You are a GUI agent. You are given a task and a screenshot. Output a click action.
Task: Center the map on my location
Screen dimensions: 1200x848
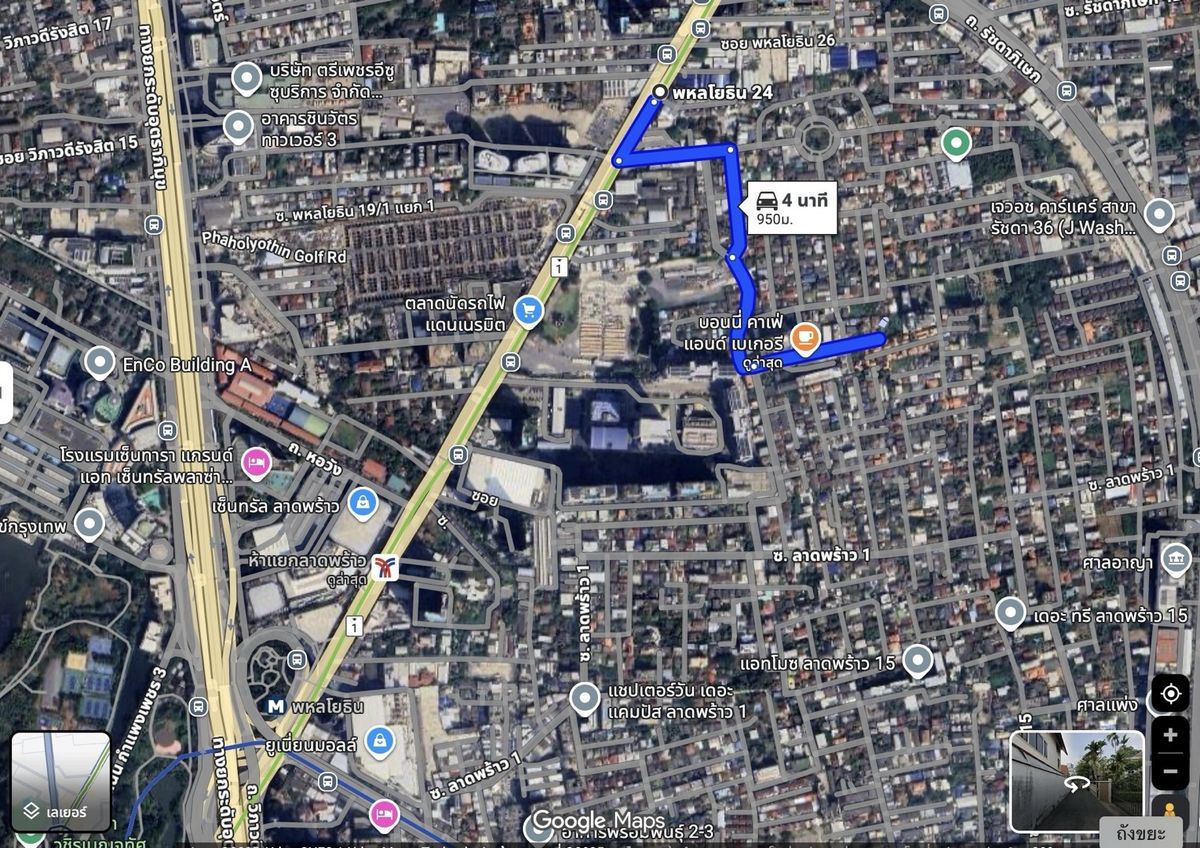1170,692
